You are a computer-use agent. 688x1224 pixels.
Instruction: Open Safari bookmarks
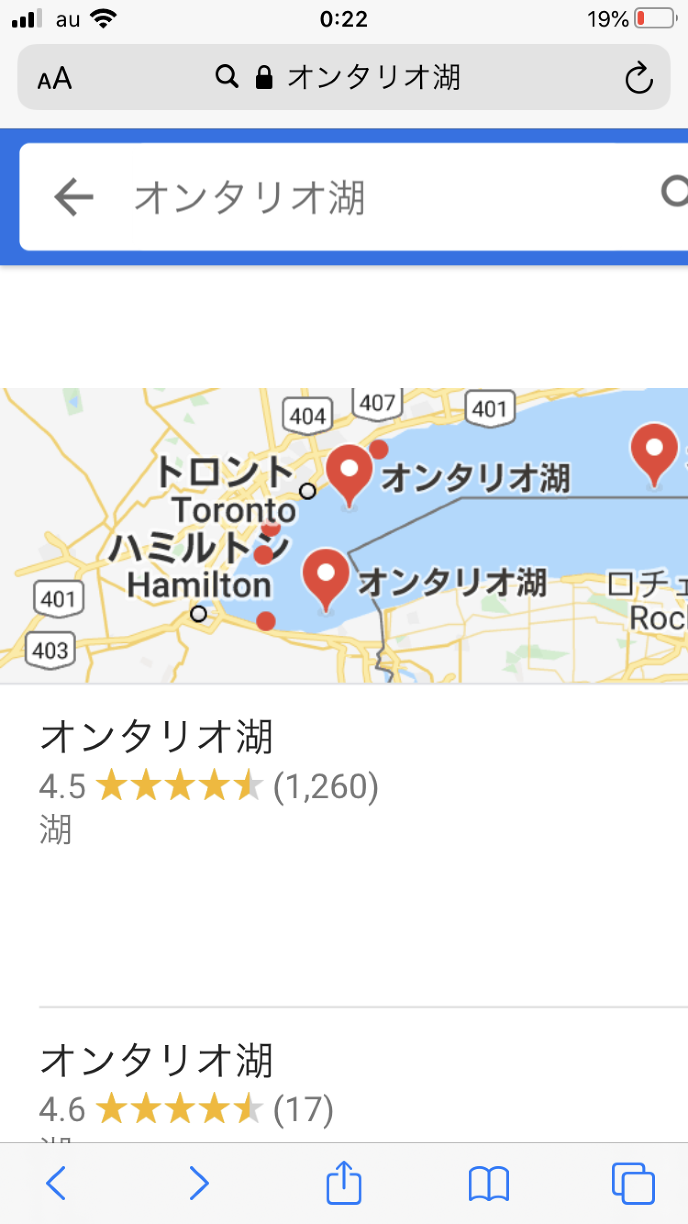(x=489, y=1183)
